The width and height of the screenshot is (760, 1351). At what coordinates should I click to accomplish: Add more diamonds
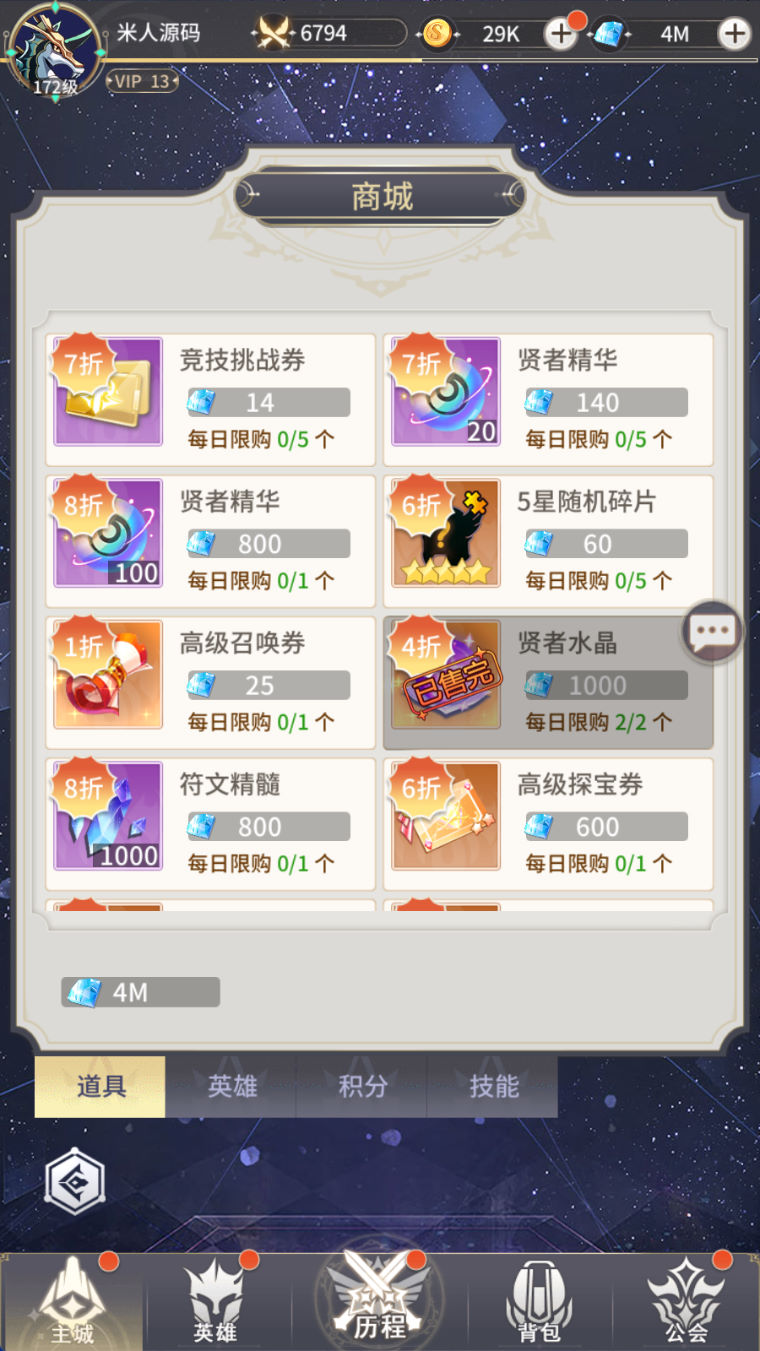click(734, 34)
